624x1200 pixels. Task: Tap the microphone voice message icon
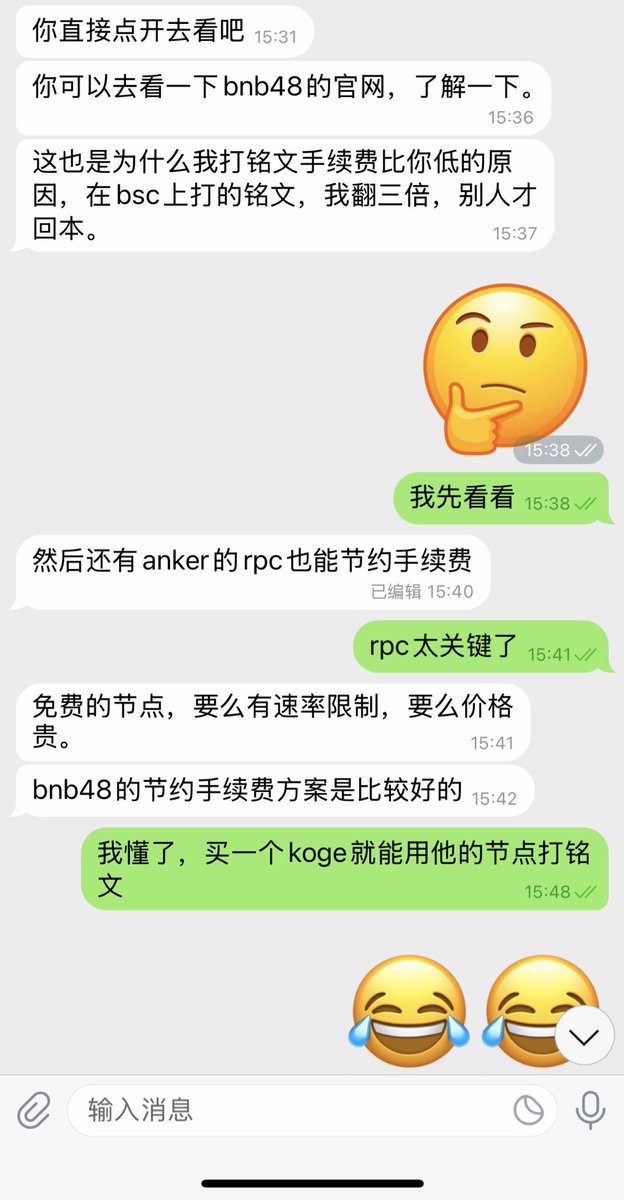point(591,1109)
